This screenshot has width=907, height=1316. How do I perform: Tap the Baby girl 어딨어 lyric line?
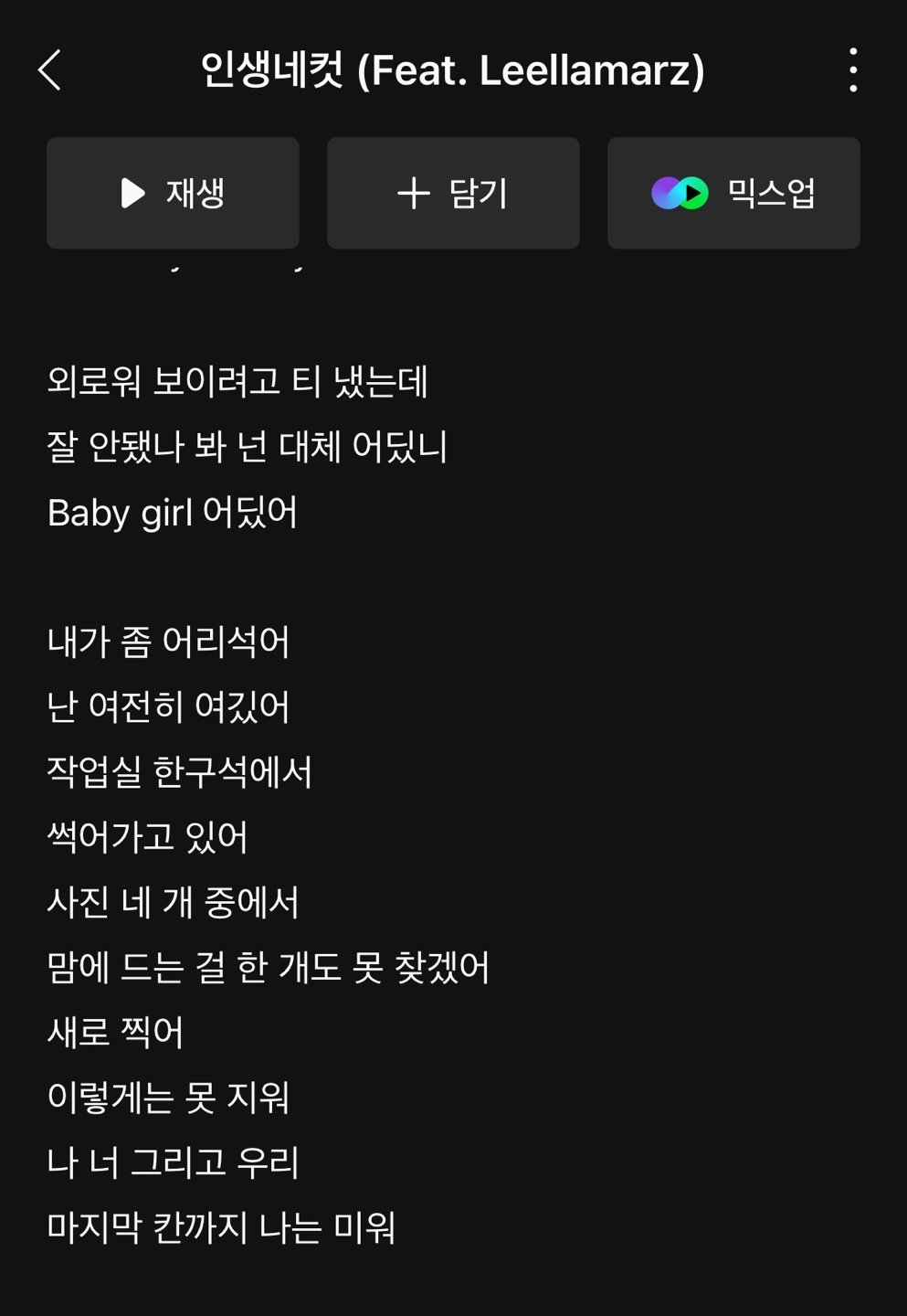(174, 513)
